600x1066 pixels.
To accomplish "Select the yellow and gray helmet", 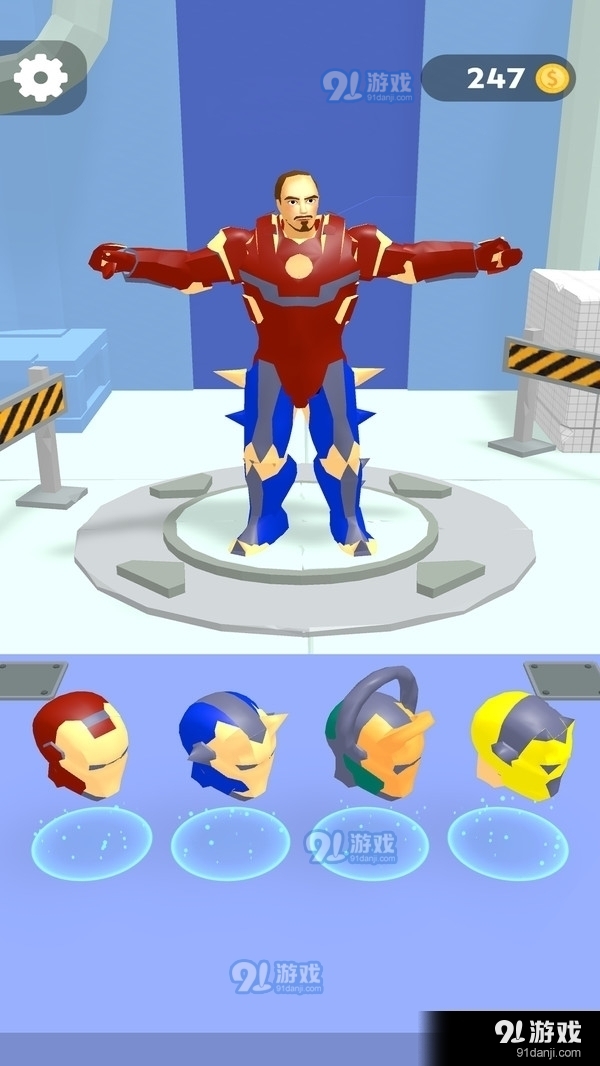I will click(520, 745).
